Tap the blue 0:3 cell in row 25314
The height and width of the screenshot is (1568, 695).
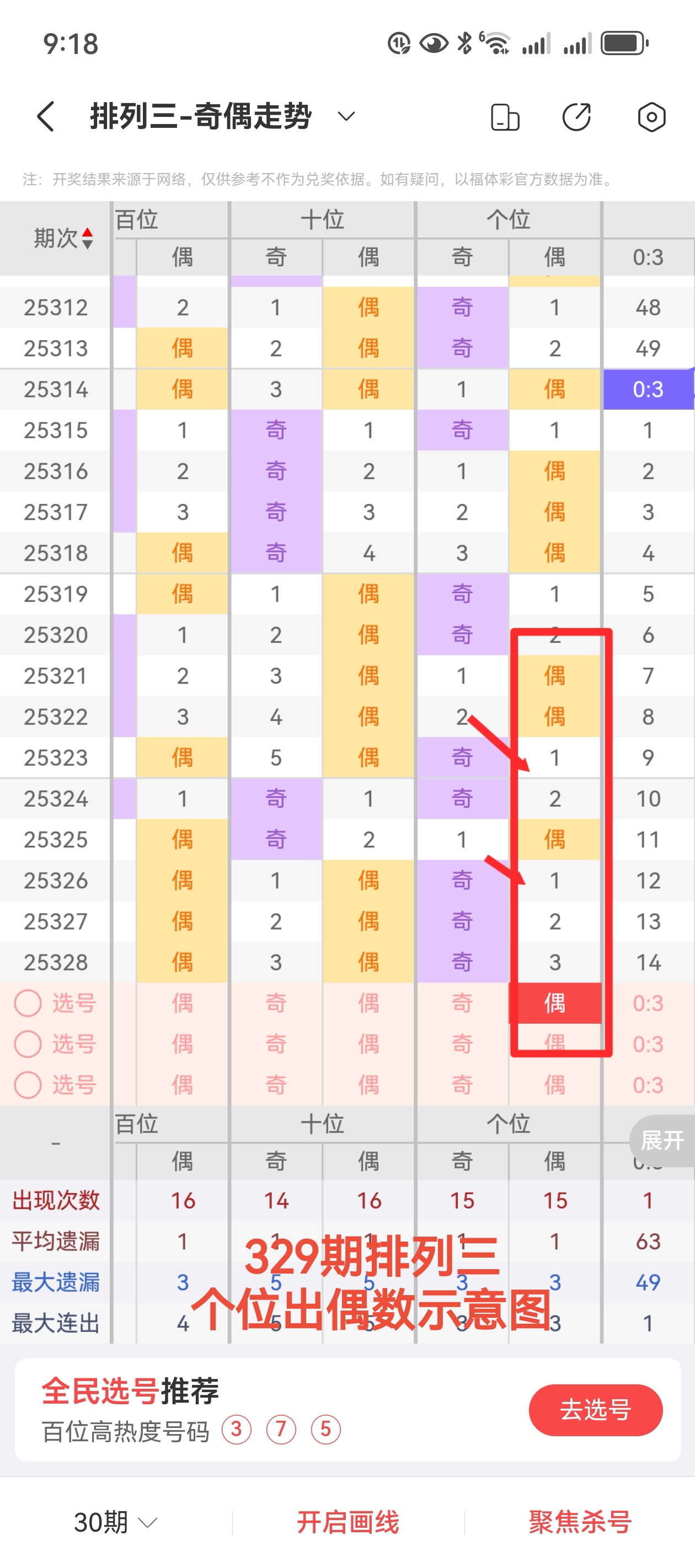648,390
